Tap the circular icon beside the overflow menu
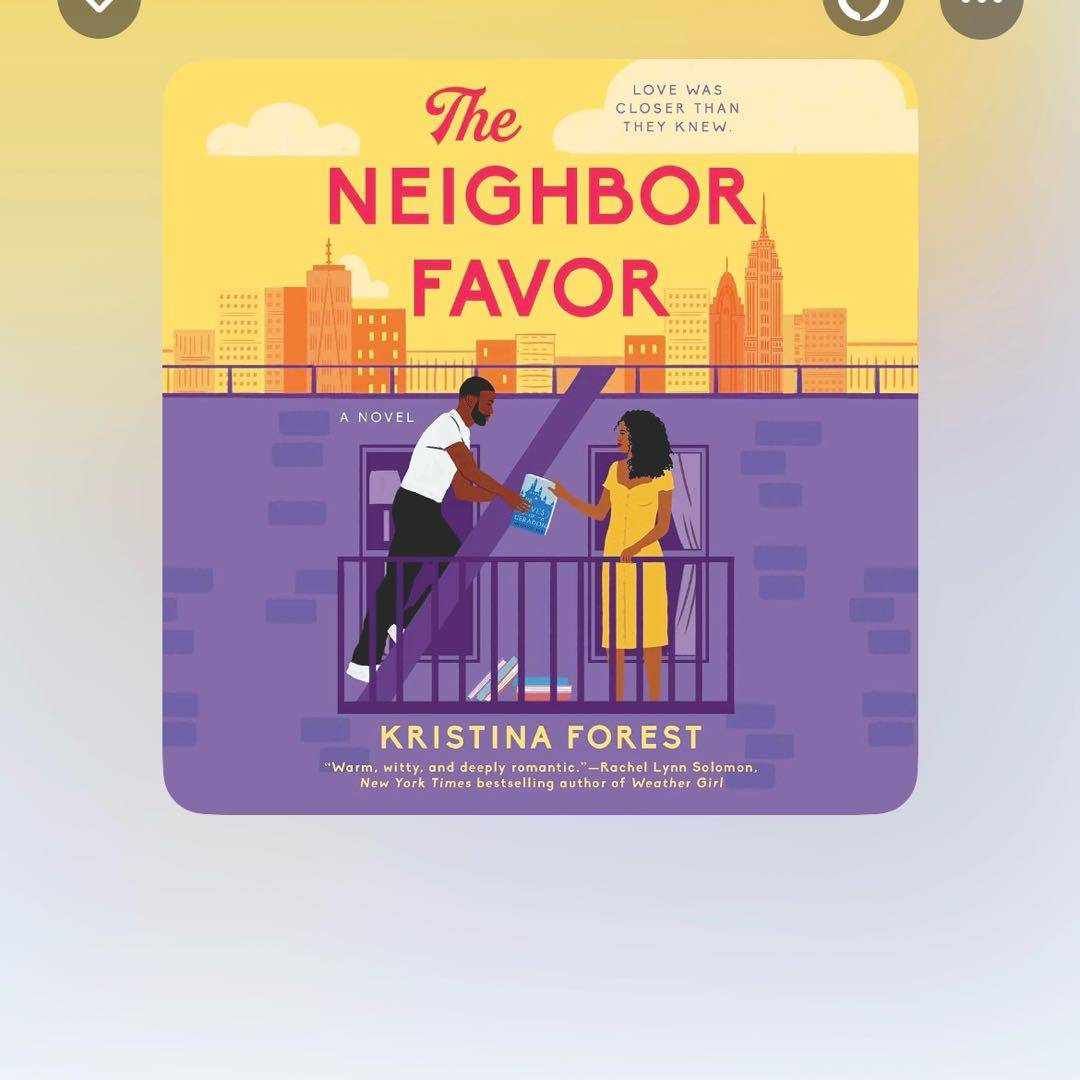Screen dimensions: 1080x1080 863,8
